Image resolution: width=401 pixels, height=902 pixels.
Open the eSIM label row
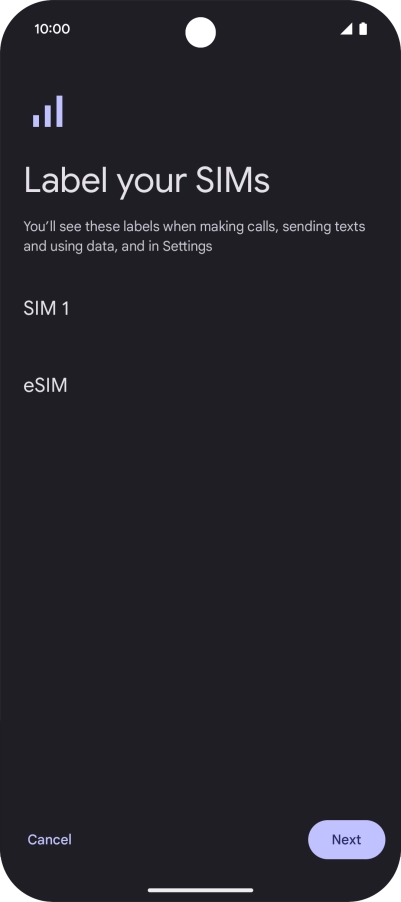tap(200, 386)
